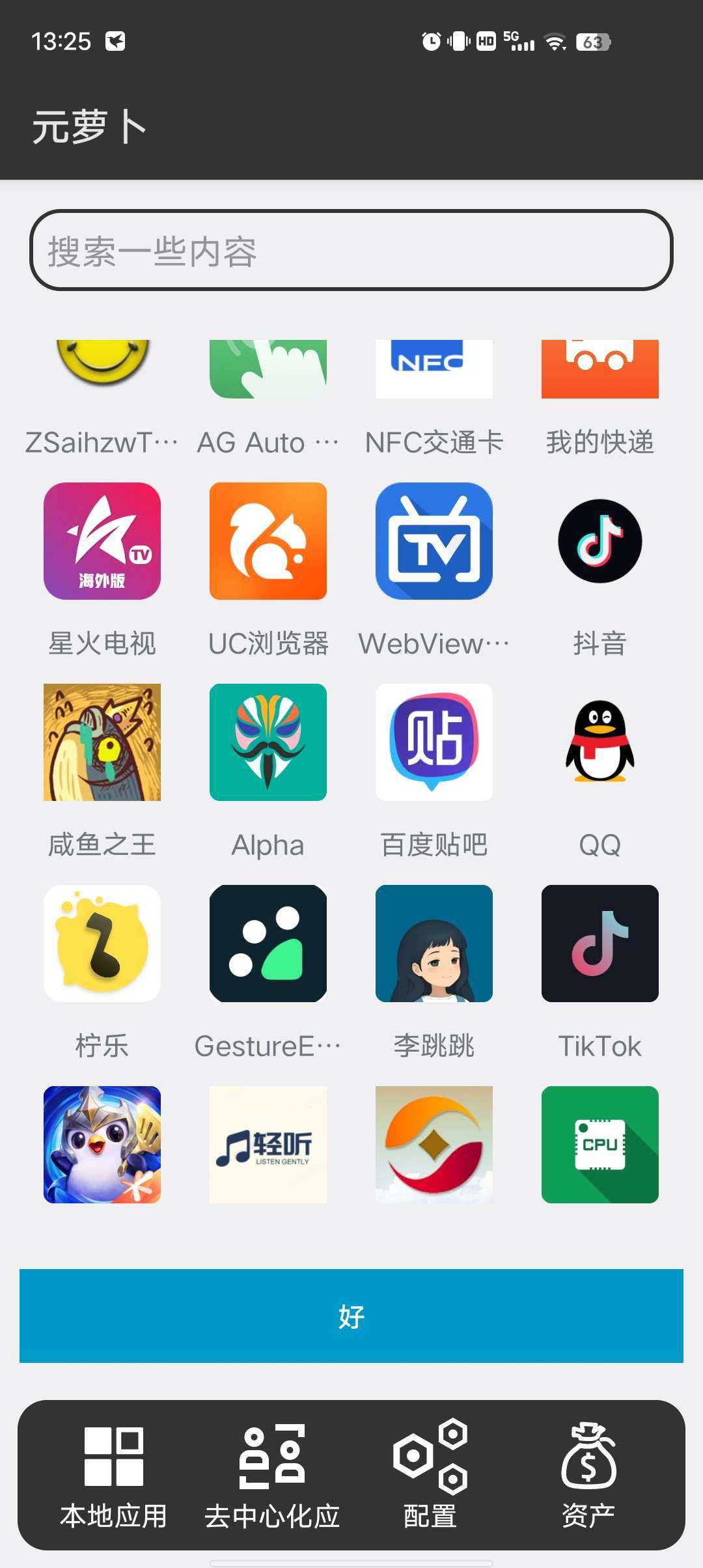Select the TikTok app
This screenshot has height=1568, width=703.
pos(600,944)
